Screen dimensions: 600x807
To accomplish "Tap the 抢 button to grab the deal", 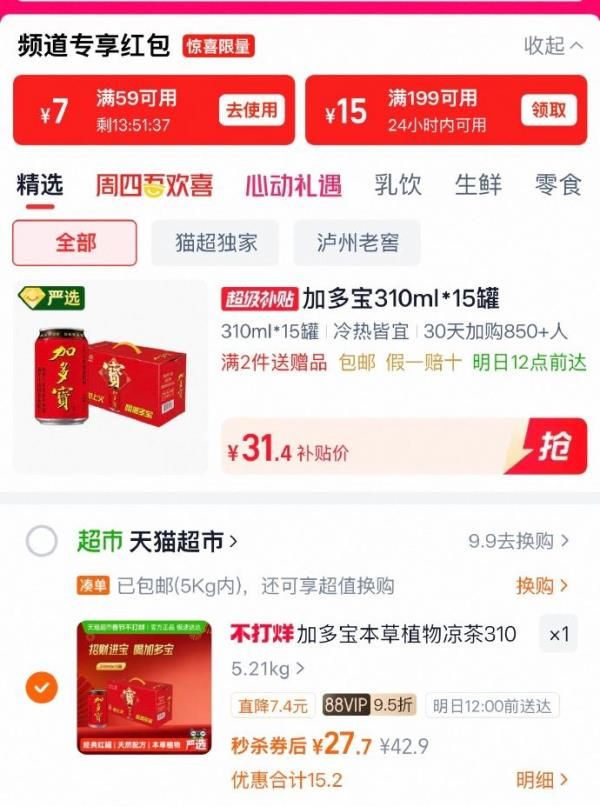I will point(555,448).
